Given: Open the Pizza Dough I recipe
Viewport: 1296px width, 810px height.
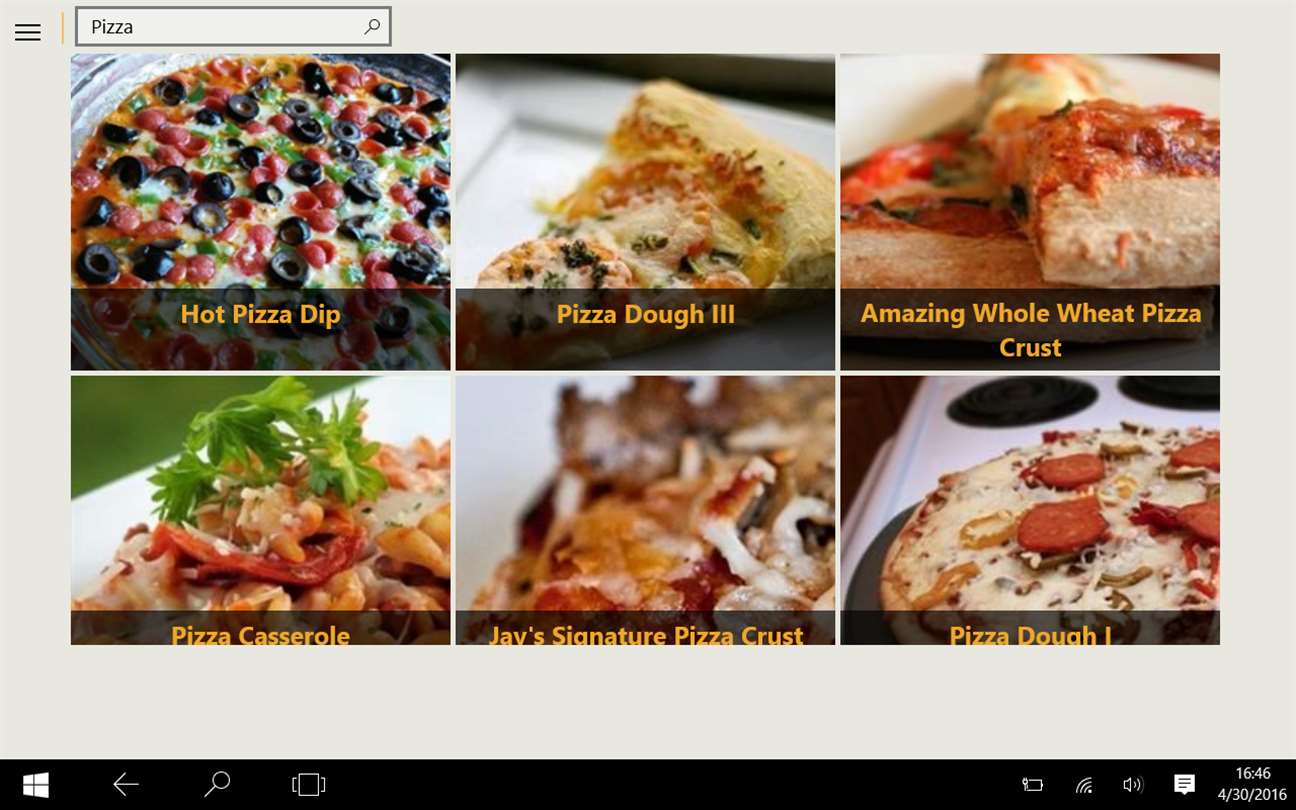Looking at the screenshot, I should pyautogui.click(x=1030, y=510).
